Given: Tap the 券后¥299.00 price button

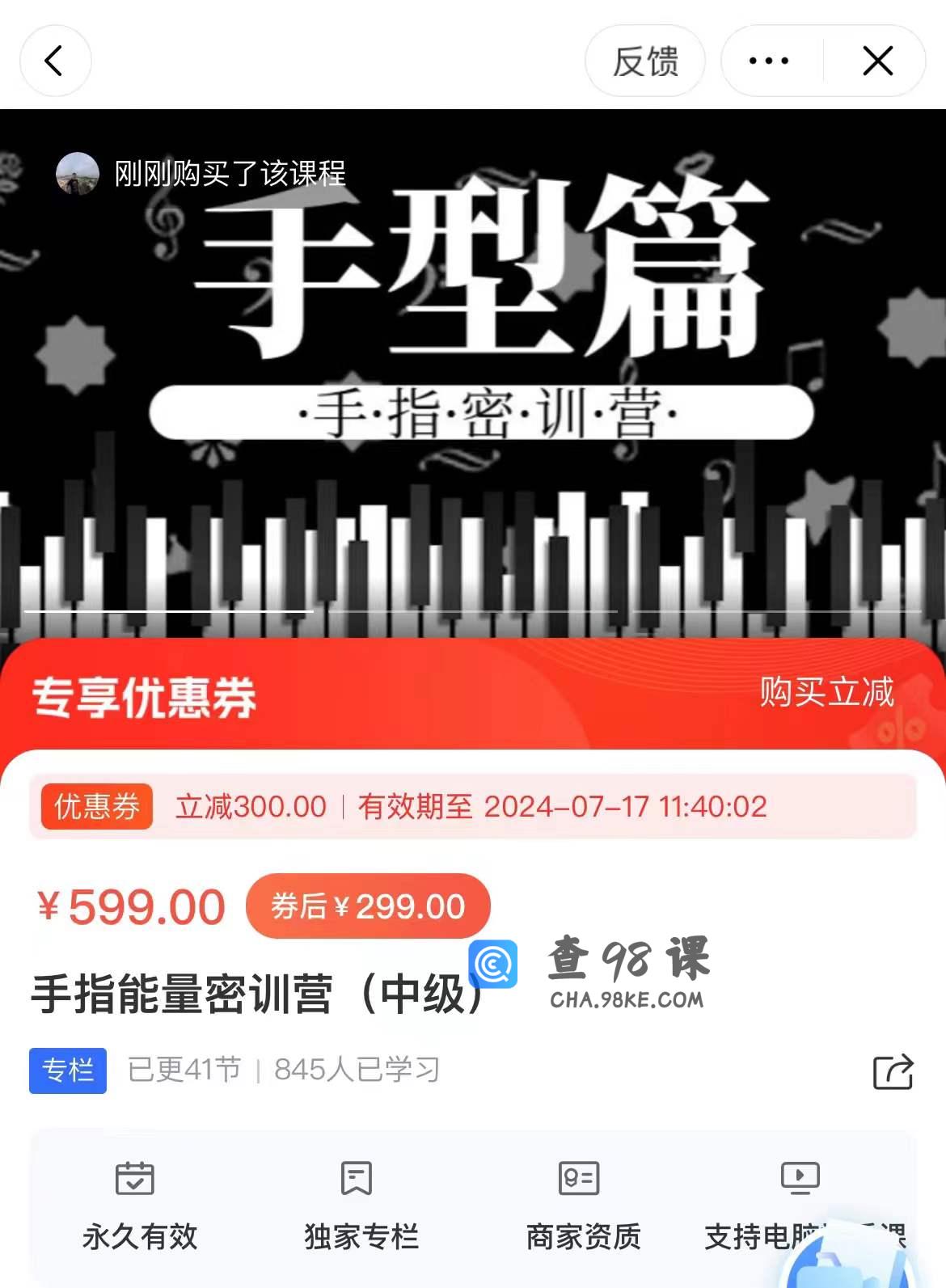Looking at the screenshot, I should 368,906.
